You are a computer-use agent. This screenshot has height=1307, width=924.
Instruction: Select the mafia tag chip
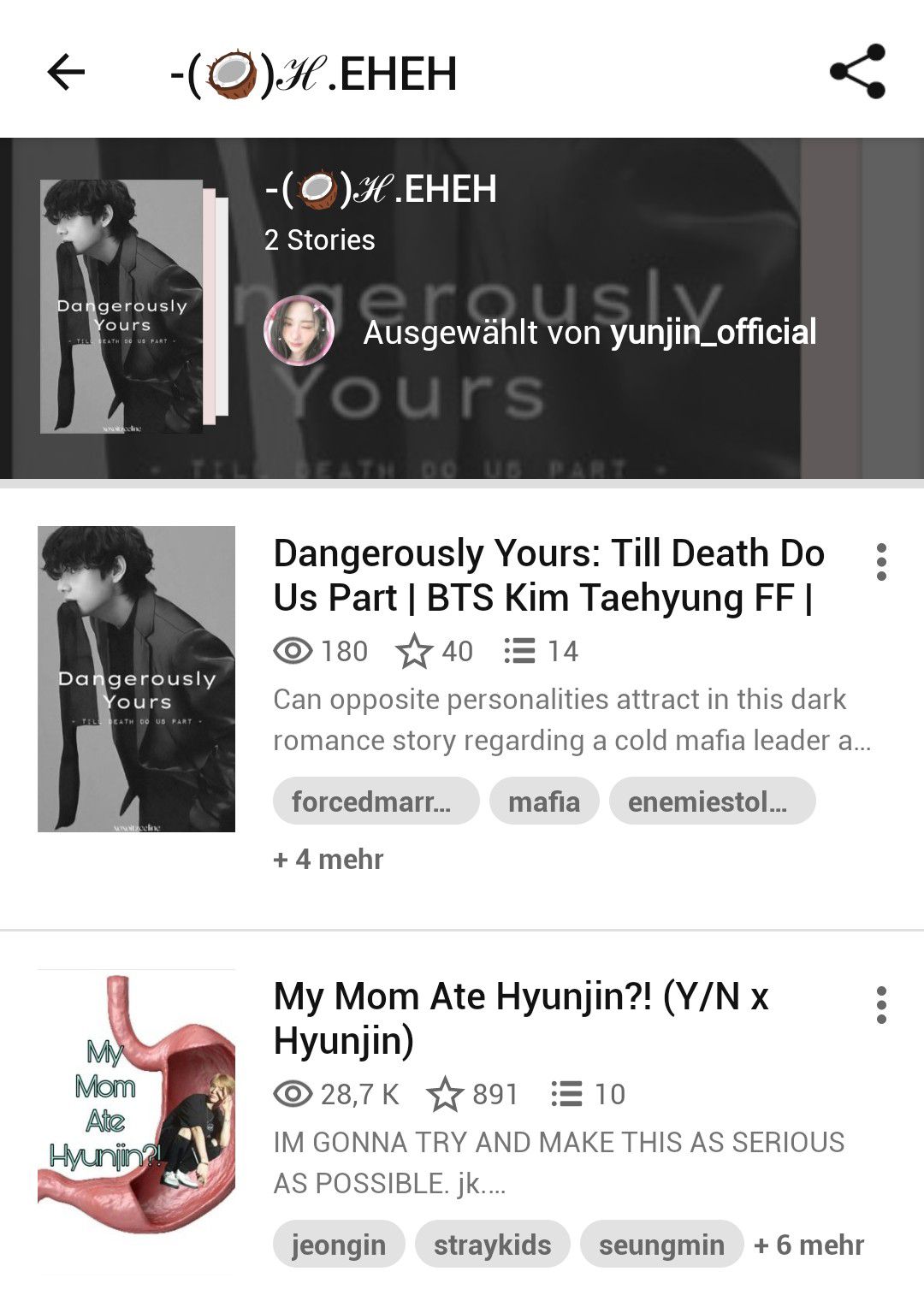coord(543,801)
